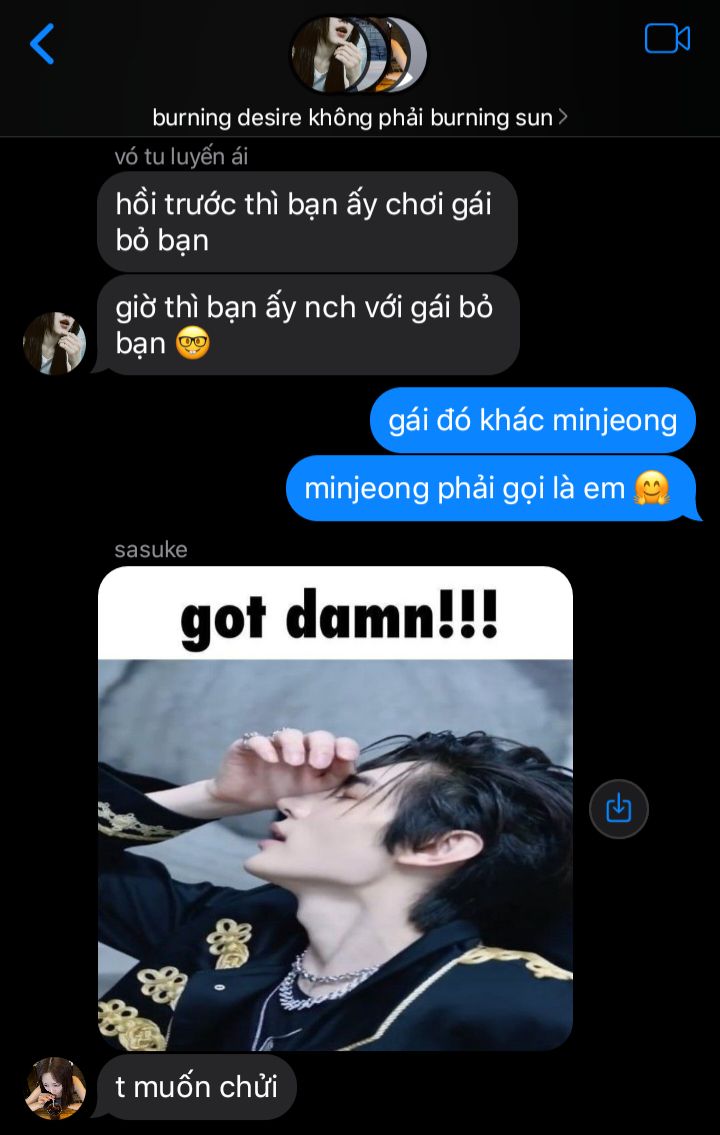The height and width of the screenshot is (1135, 720).
Task: Open vó tu luyến ái's profile picture
Action: coord(55,343)
